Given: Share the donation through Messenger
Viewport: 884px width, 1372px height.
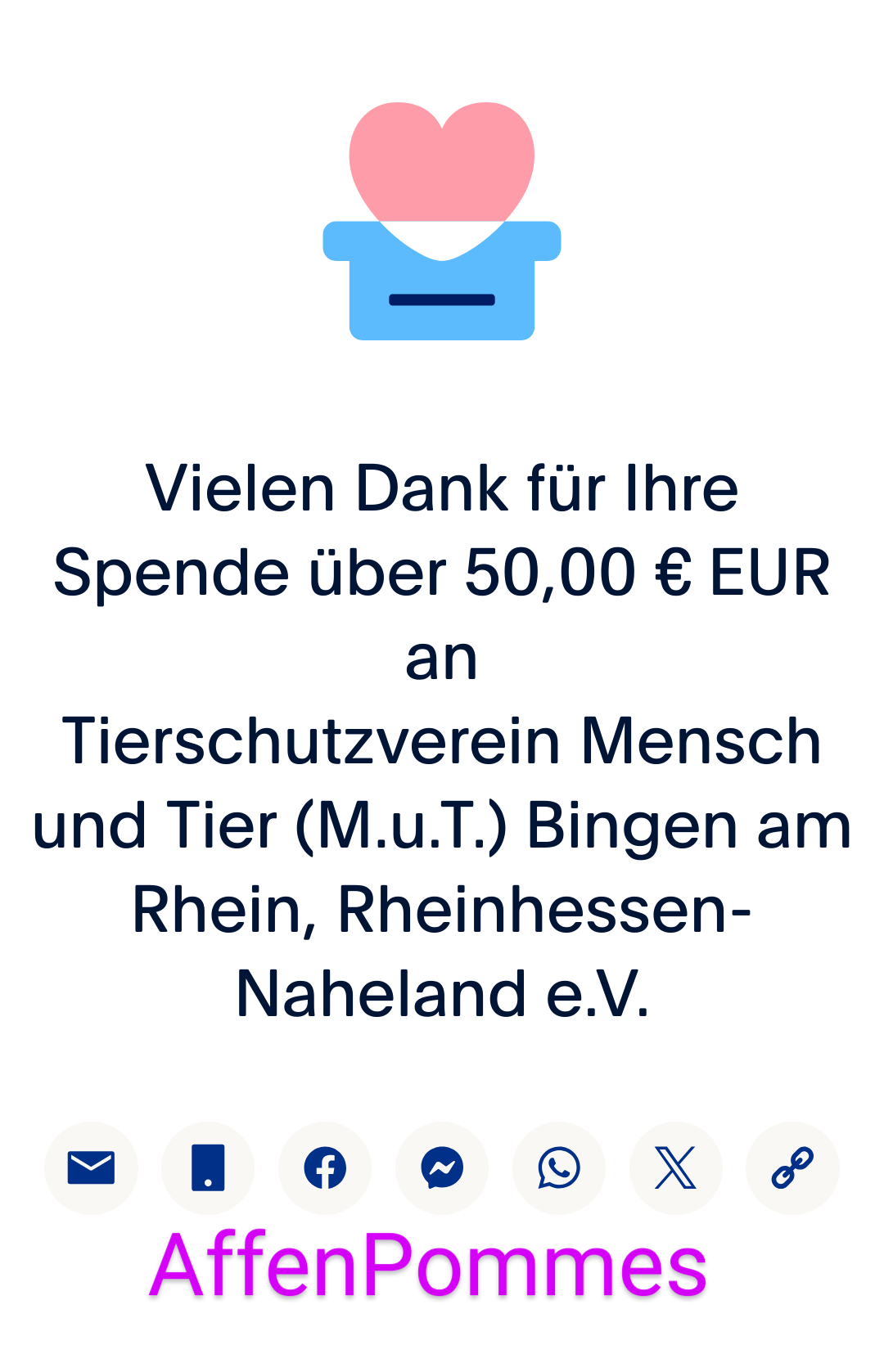Looking at the screenshot, I should click(442, 1167).
